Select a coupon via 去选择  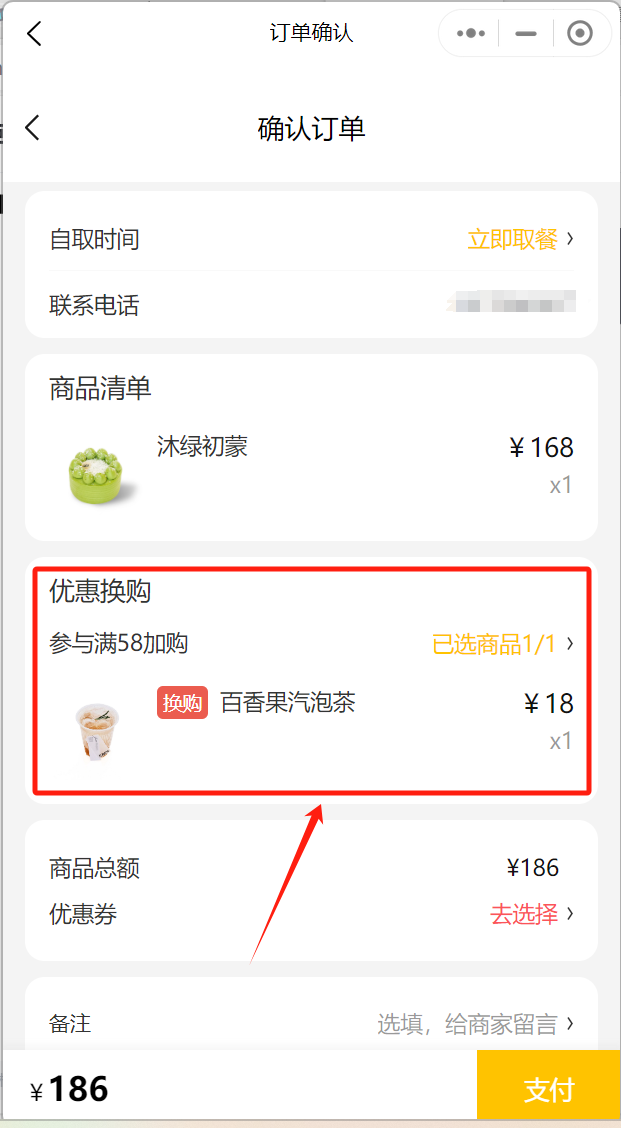click(531, 914)
